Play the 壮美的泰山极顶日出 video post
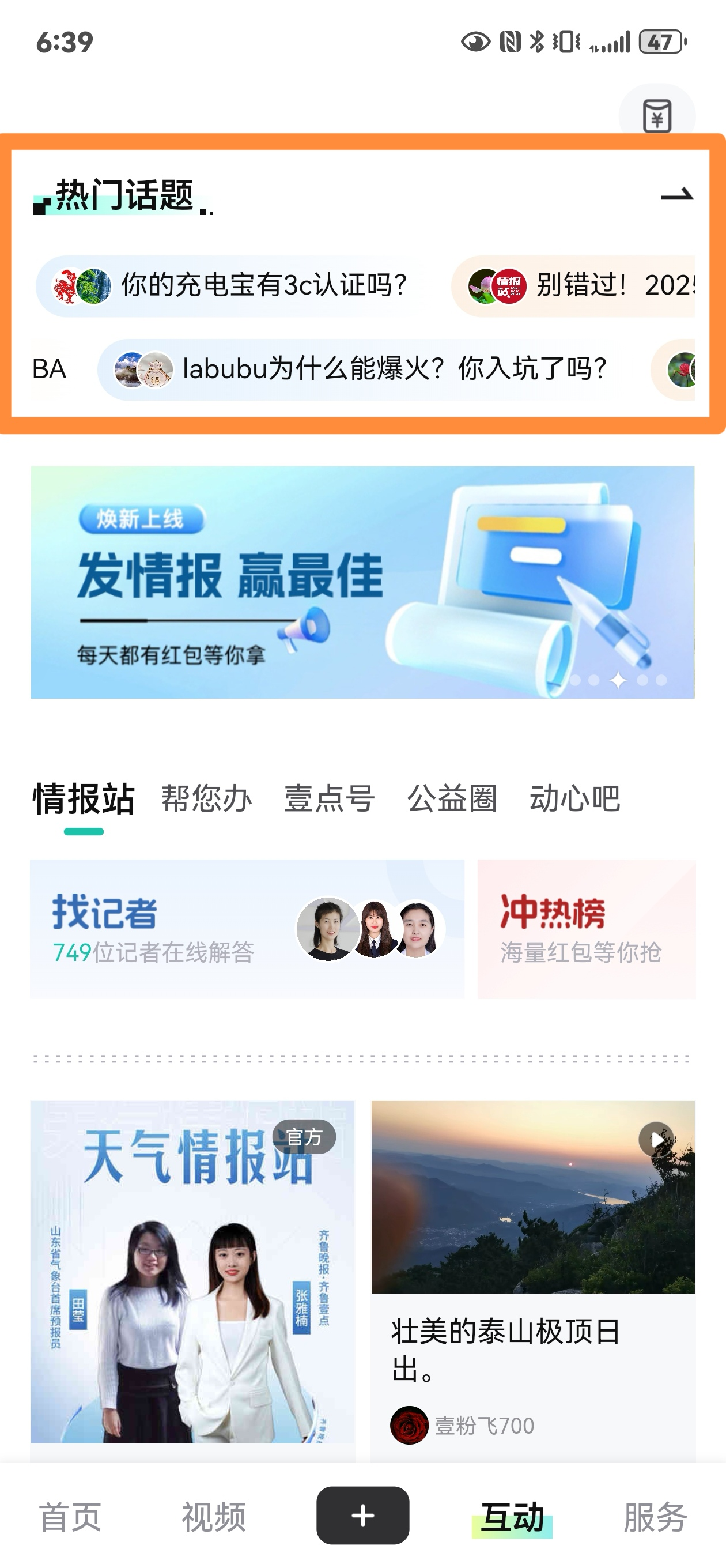 (532, 1197)
